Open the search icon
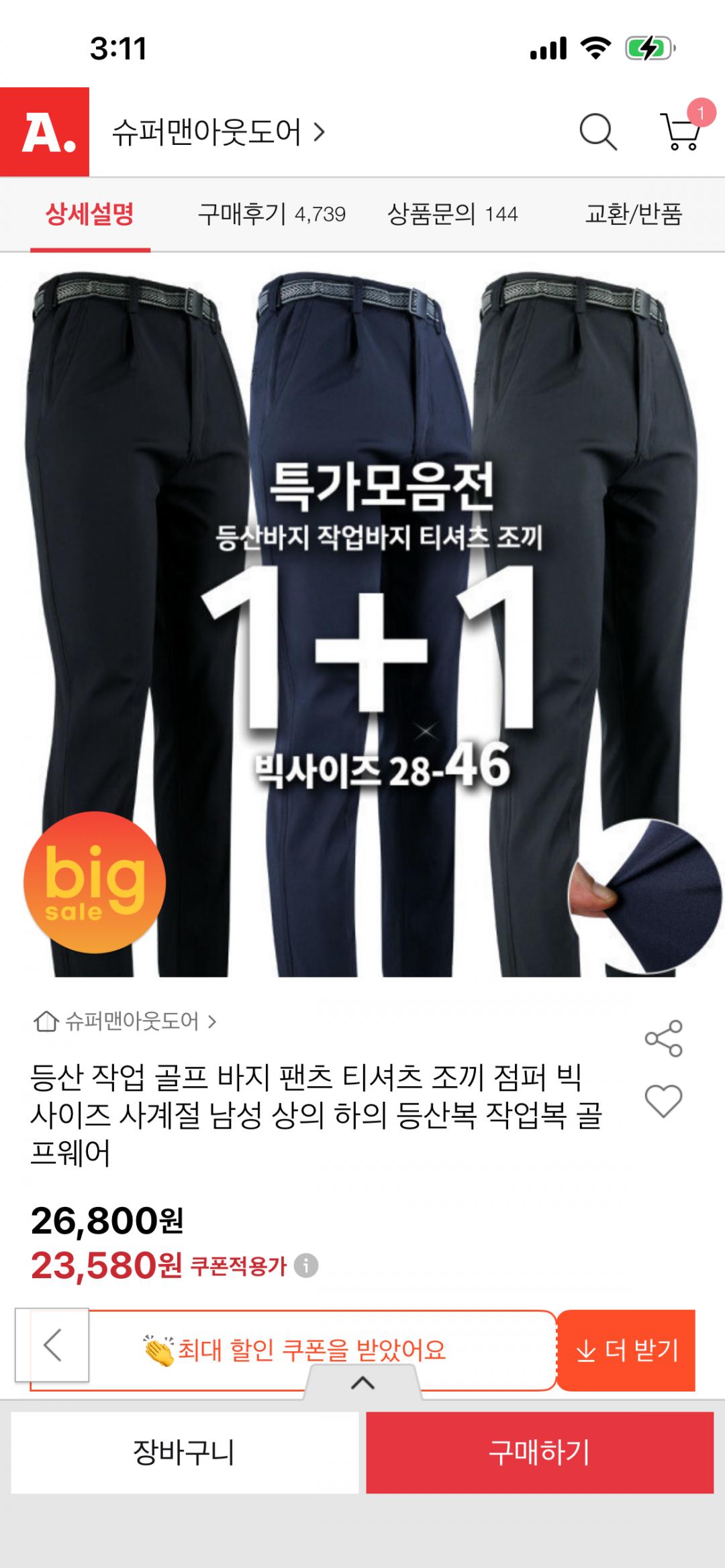 pos(597,132)
